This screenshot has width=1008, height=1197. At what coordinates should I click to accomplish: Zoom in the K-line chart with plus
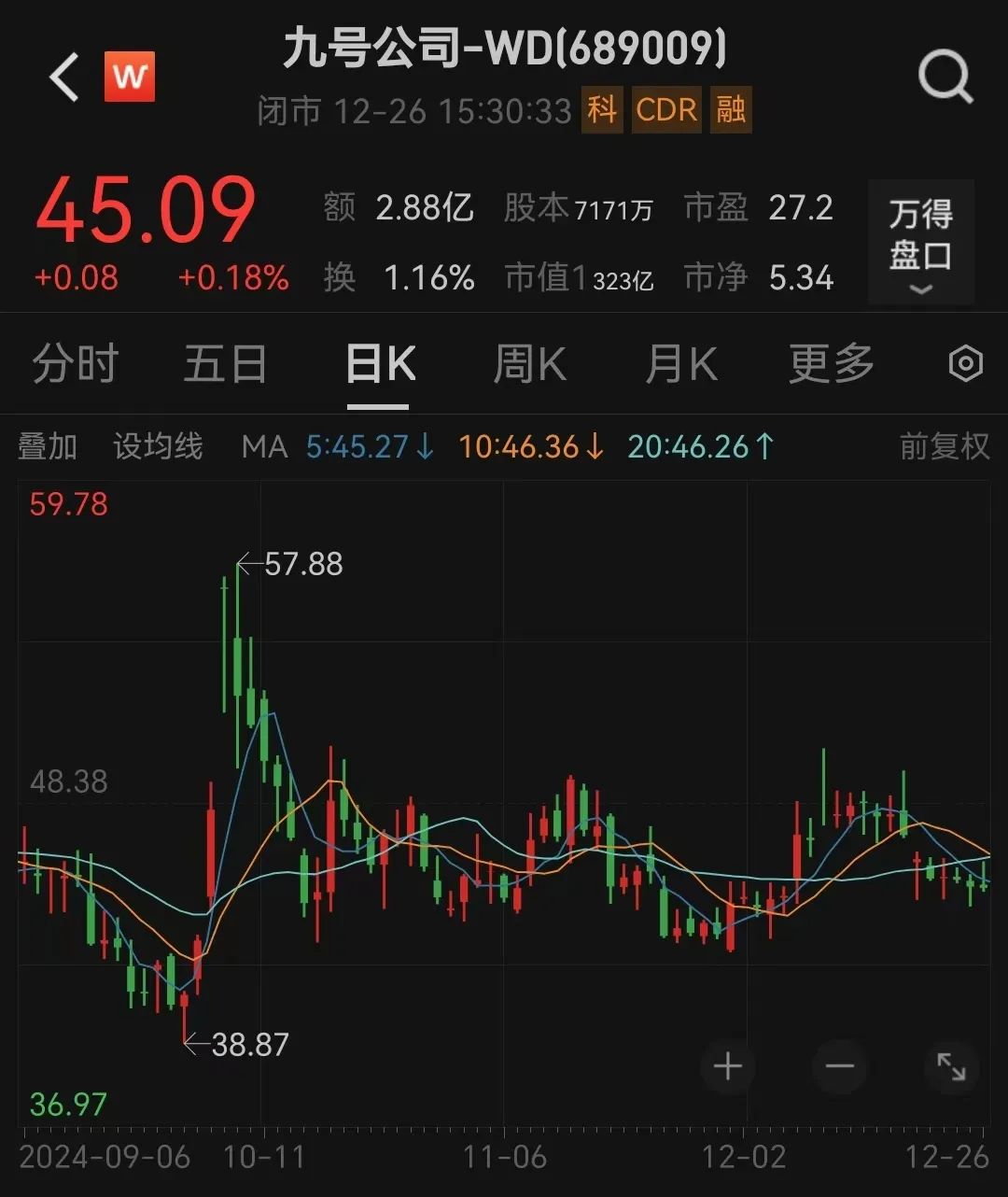pyautogui.click(x=728, y=1066)
